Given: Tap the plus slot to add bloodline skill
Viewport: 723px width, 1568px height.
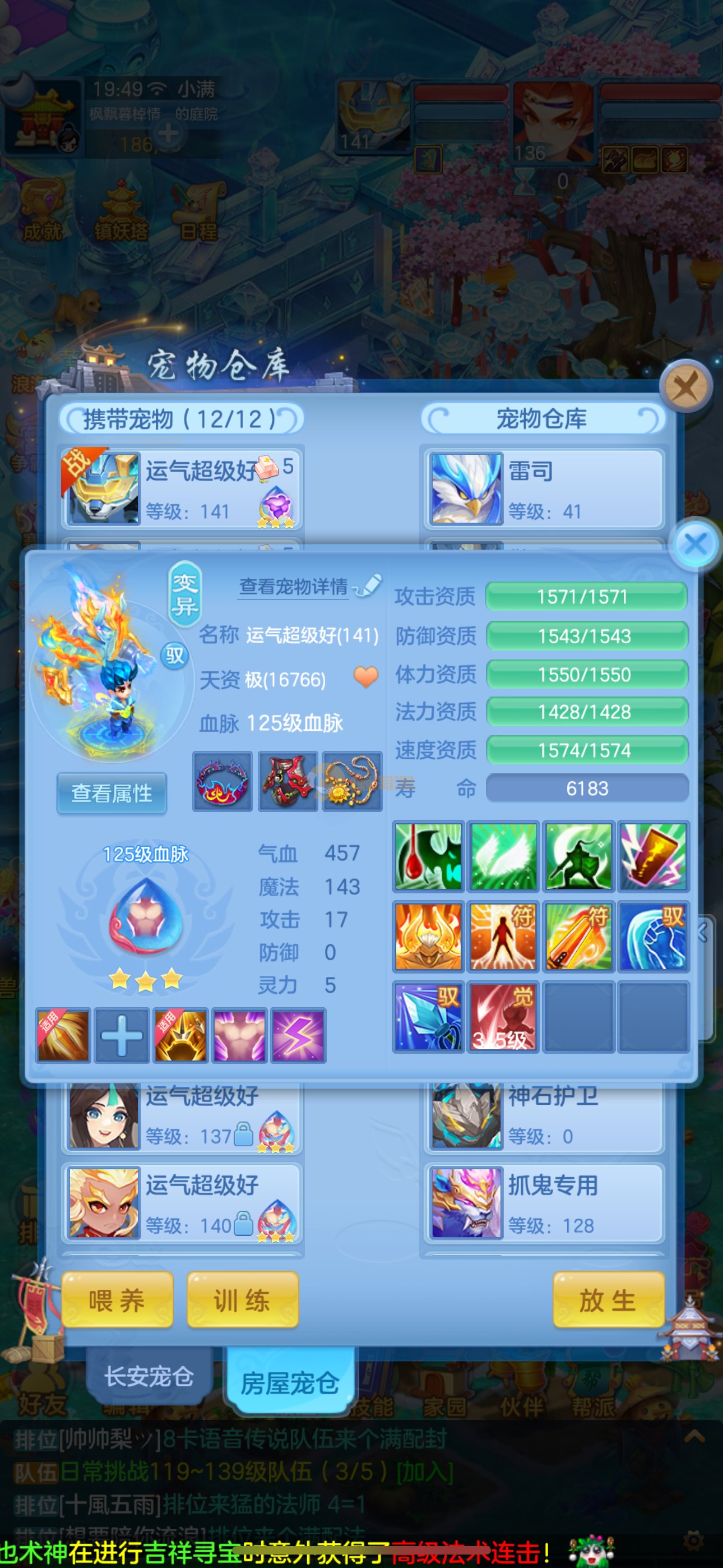Looking at the screenshot, I should coord(122,1035).
